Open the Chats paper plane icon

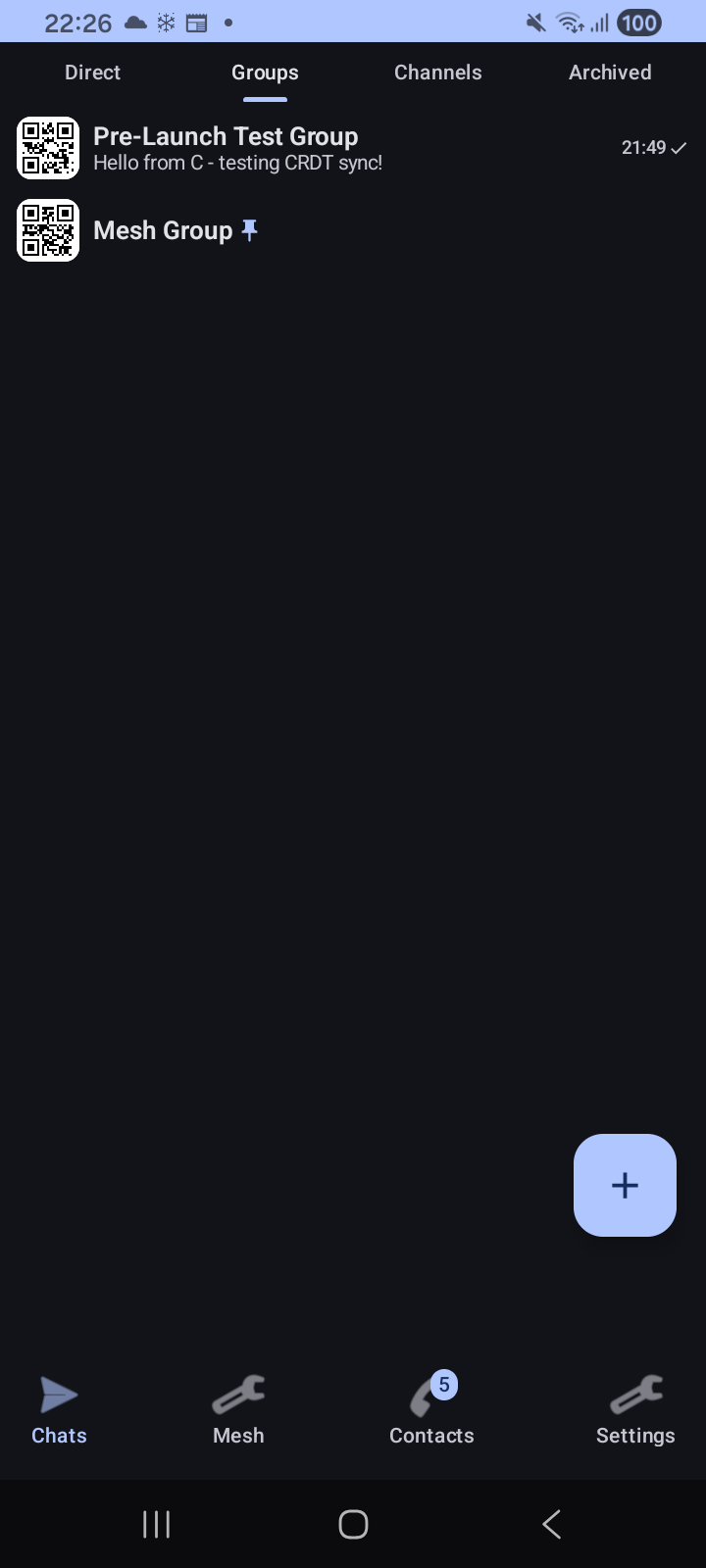pos(59,1394)
